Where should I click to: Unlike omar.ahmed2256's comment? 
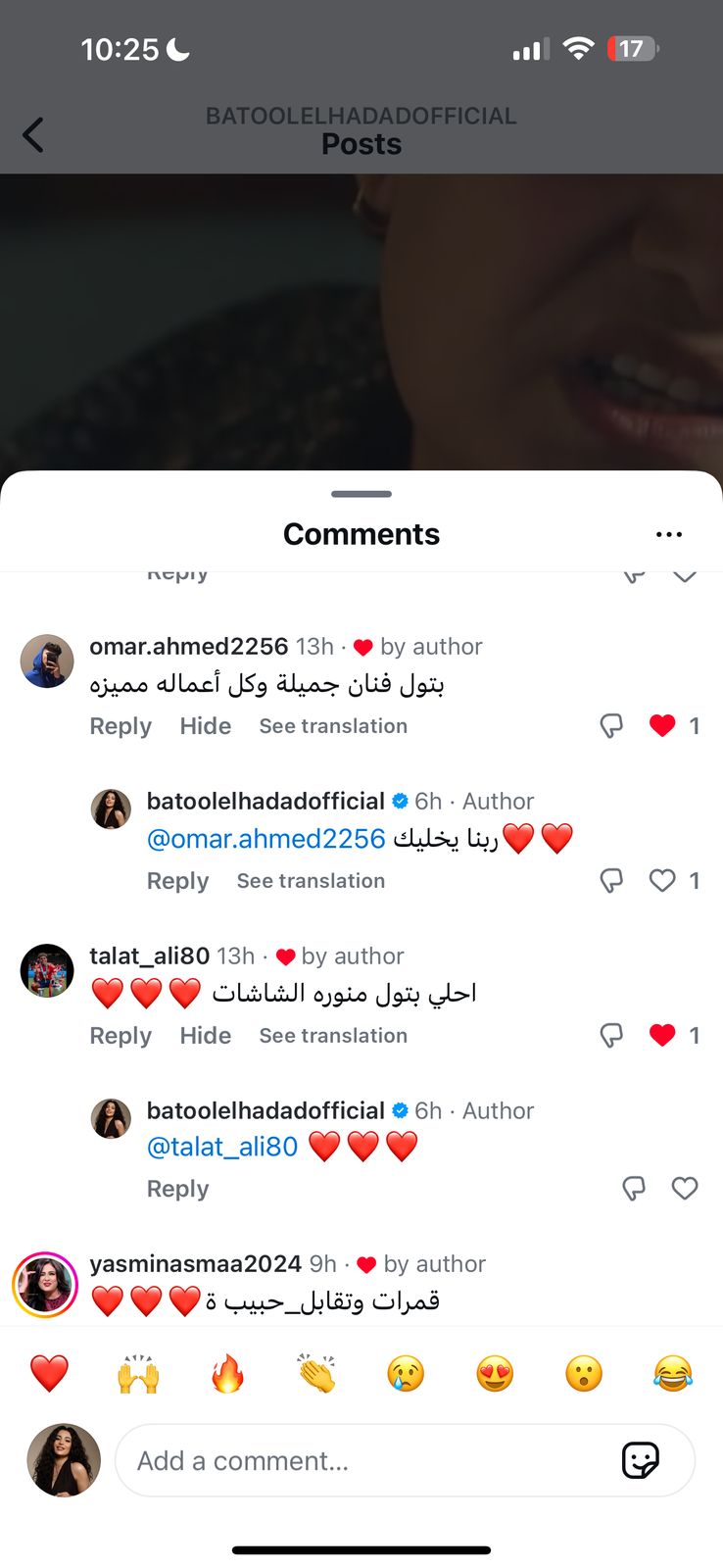coord(662,725)
